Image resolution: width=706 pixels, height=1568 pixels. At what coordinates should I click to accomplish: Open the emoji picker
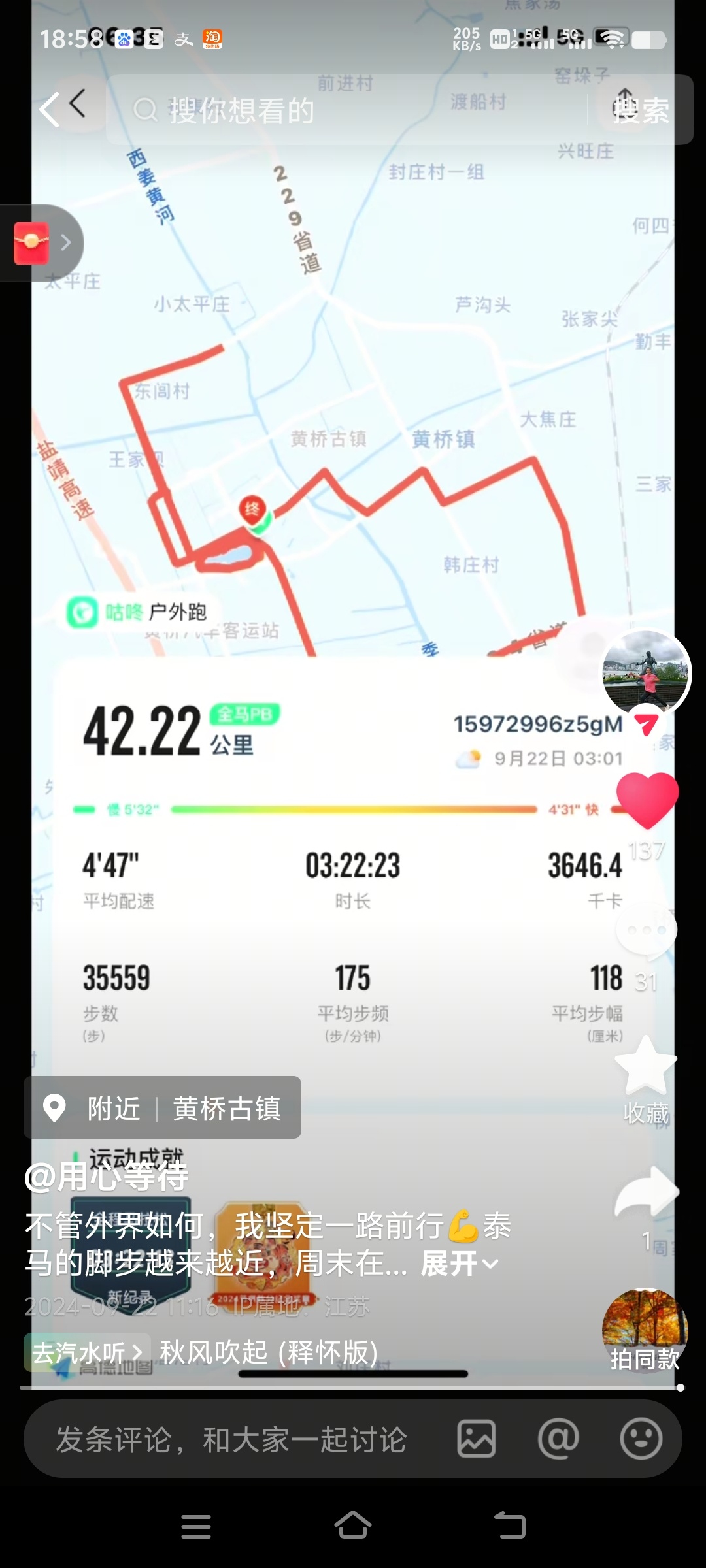[641, 1439]
